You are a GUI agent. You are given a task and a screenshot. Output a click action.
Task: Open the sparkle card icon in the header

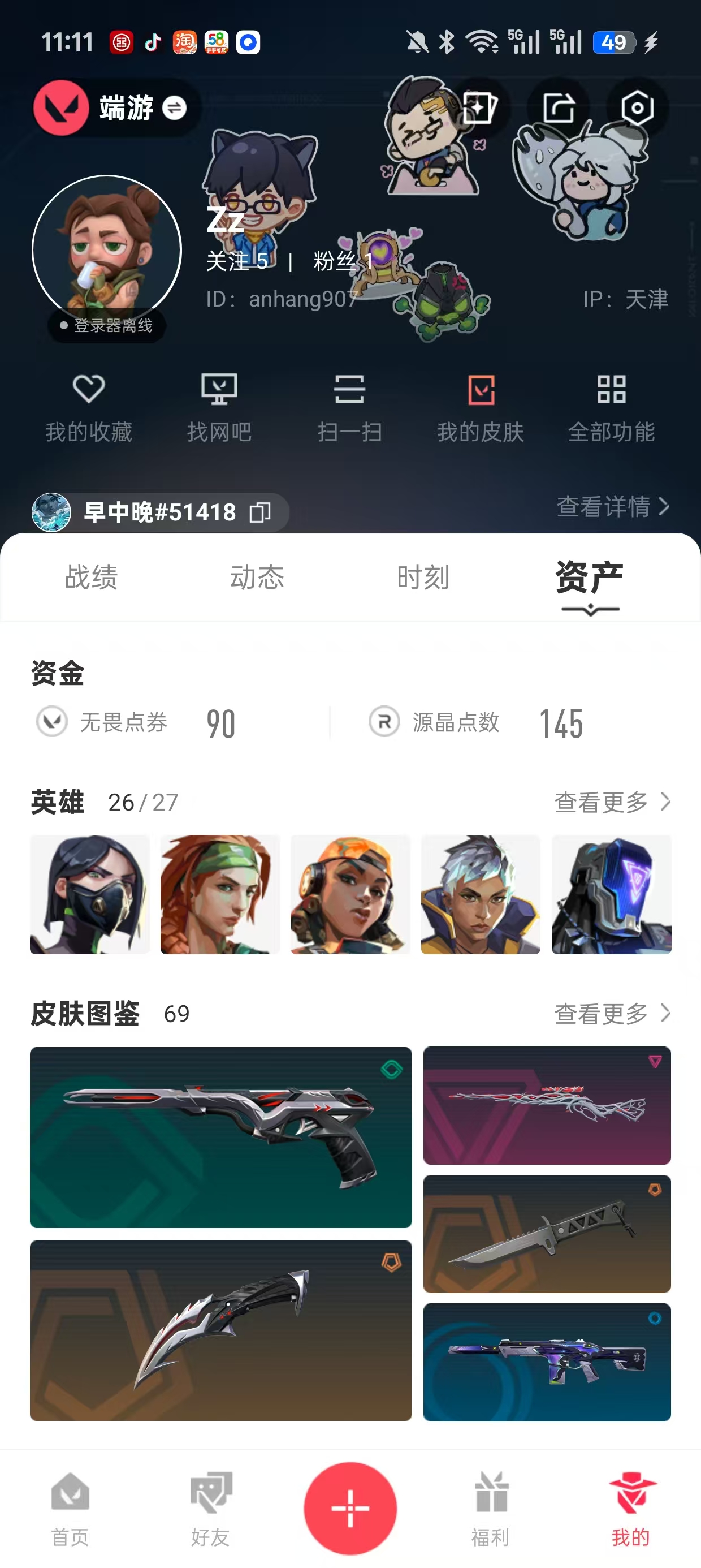click(x=478, y=109)
